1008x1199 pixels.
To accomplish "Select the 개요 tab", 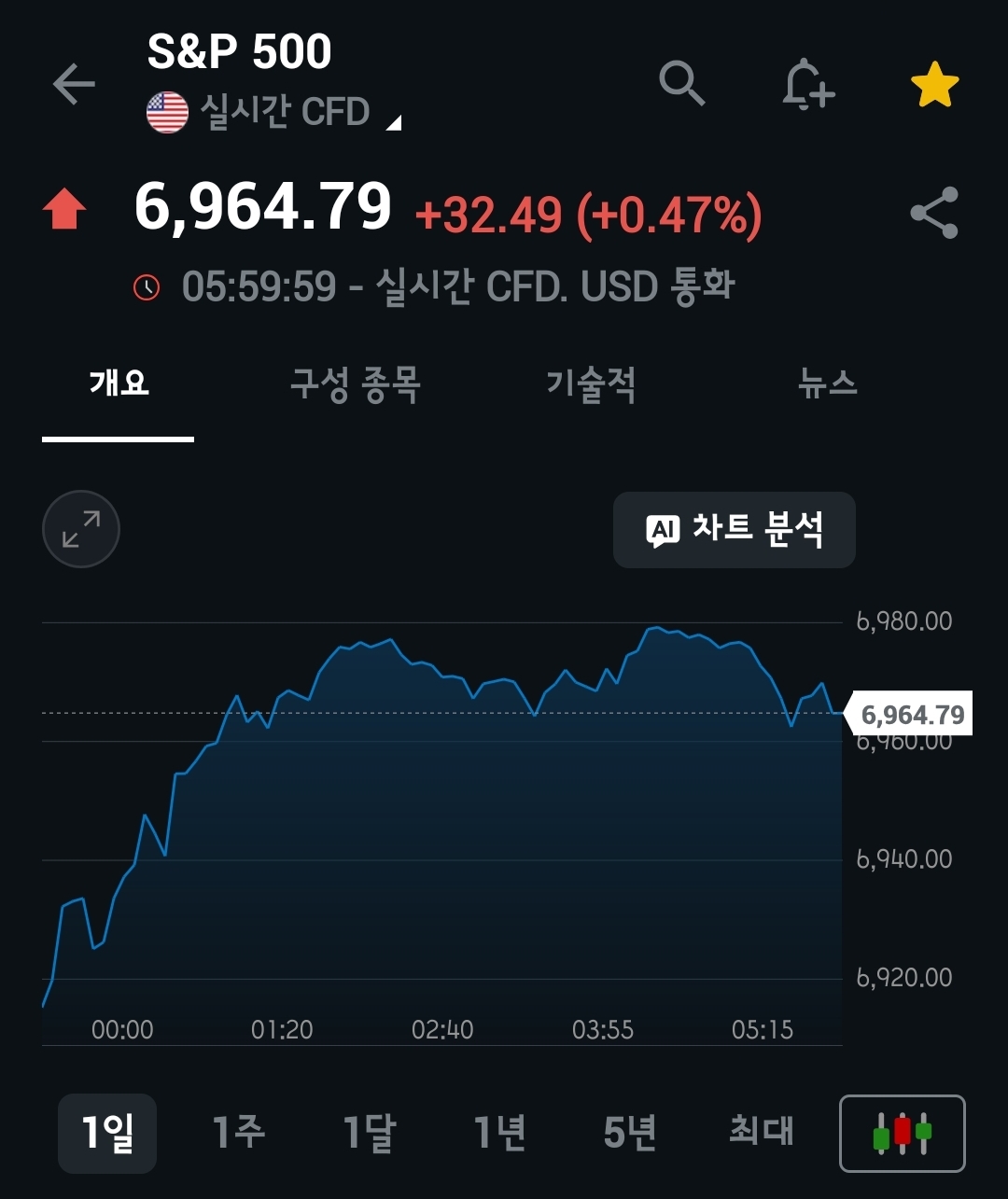I will click(x=119, y=383).
